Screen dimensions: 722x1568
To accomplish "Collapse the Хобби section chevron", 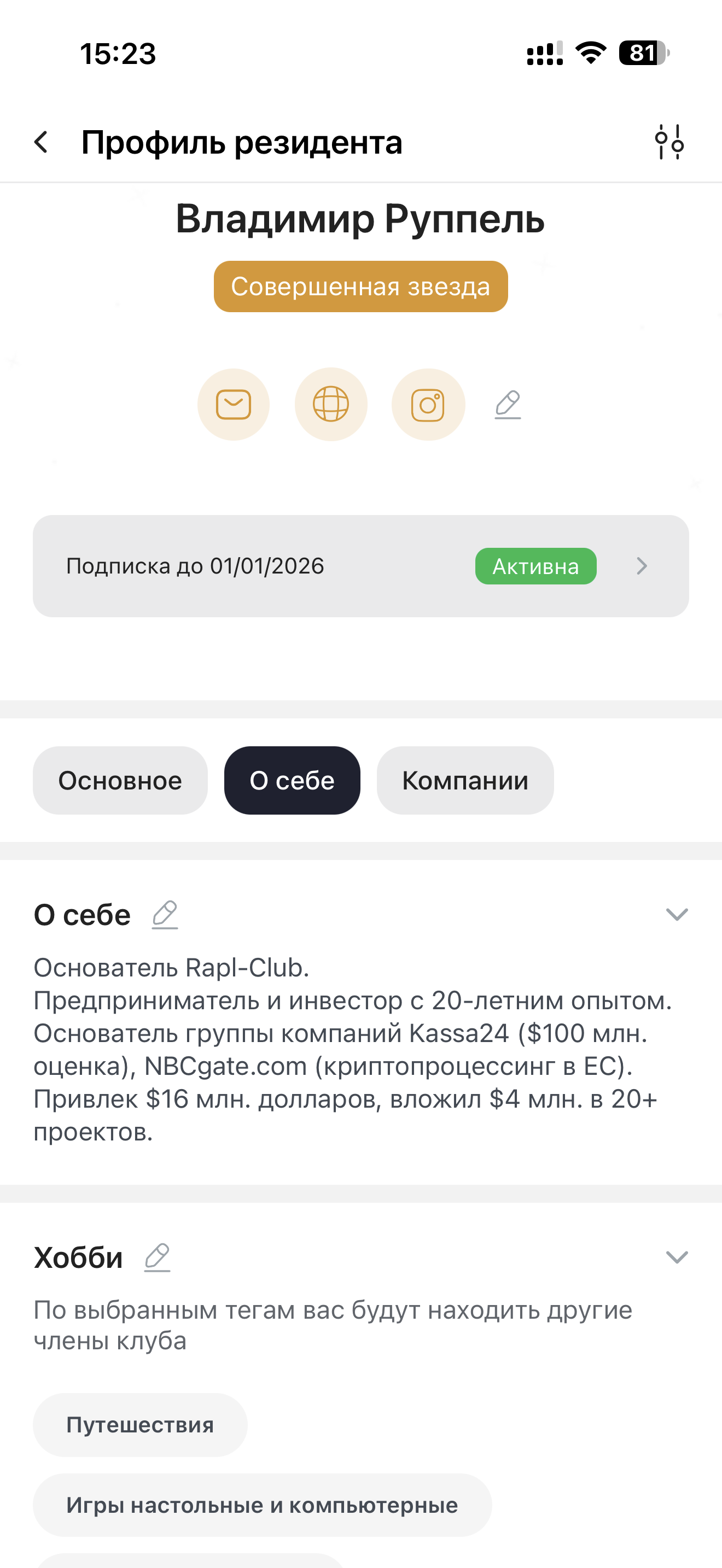I will click(676, 1257).
